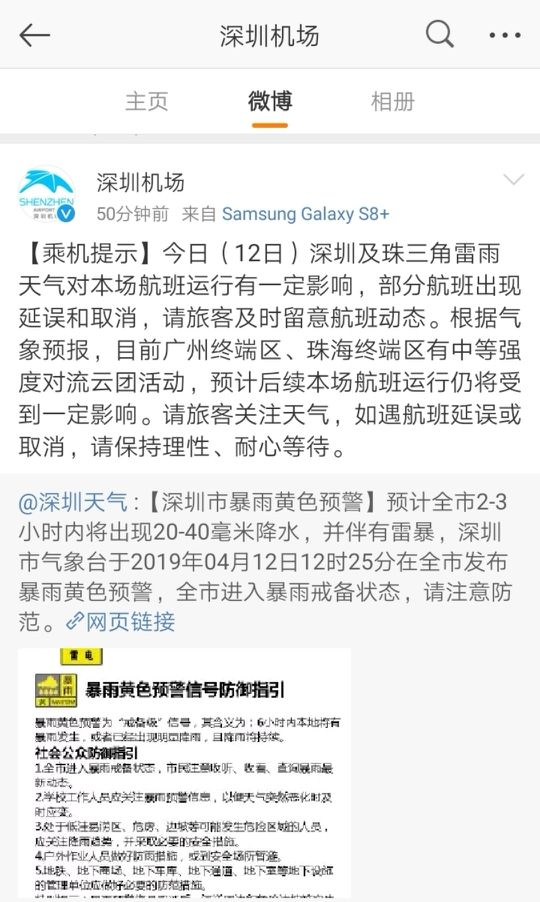Switch to the 主页 tab

point(147,102)
